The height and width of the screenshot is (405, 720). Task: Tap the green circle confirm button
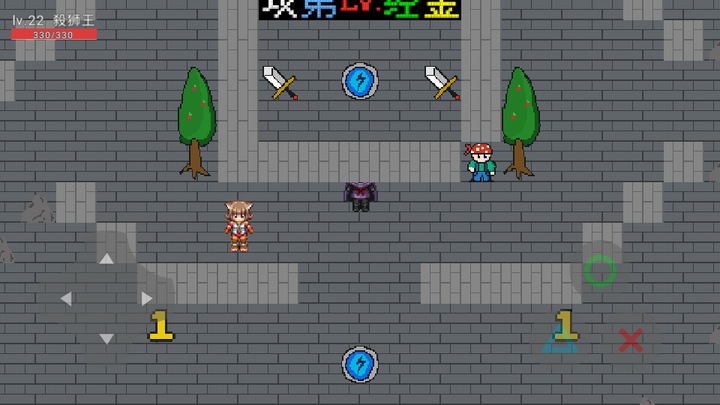point(599,271)
